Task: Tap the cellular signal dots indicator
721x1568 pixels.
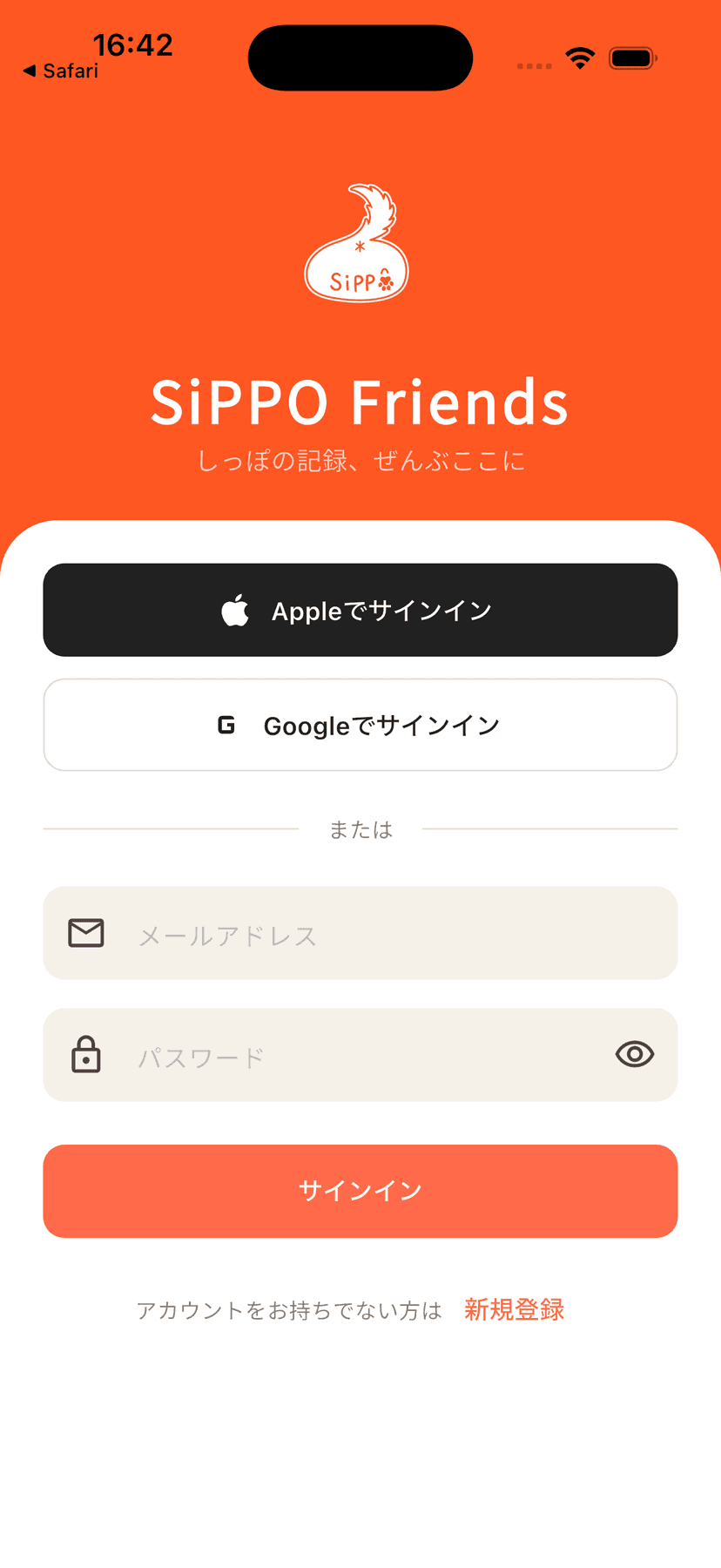Action: 534,65
